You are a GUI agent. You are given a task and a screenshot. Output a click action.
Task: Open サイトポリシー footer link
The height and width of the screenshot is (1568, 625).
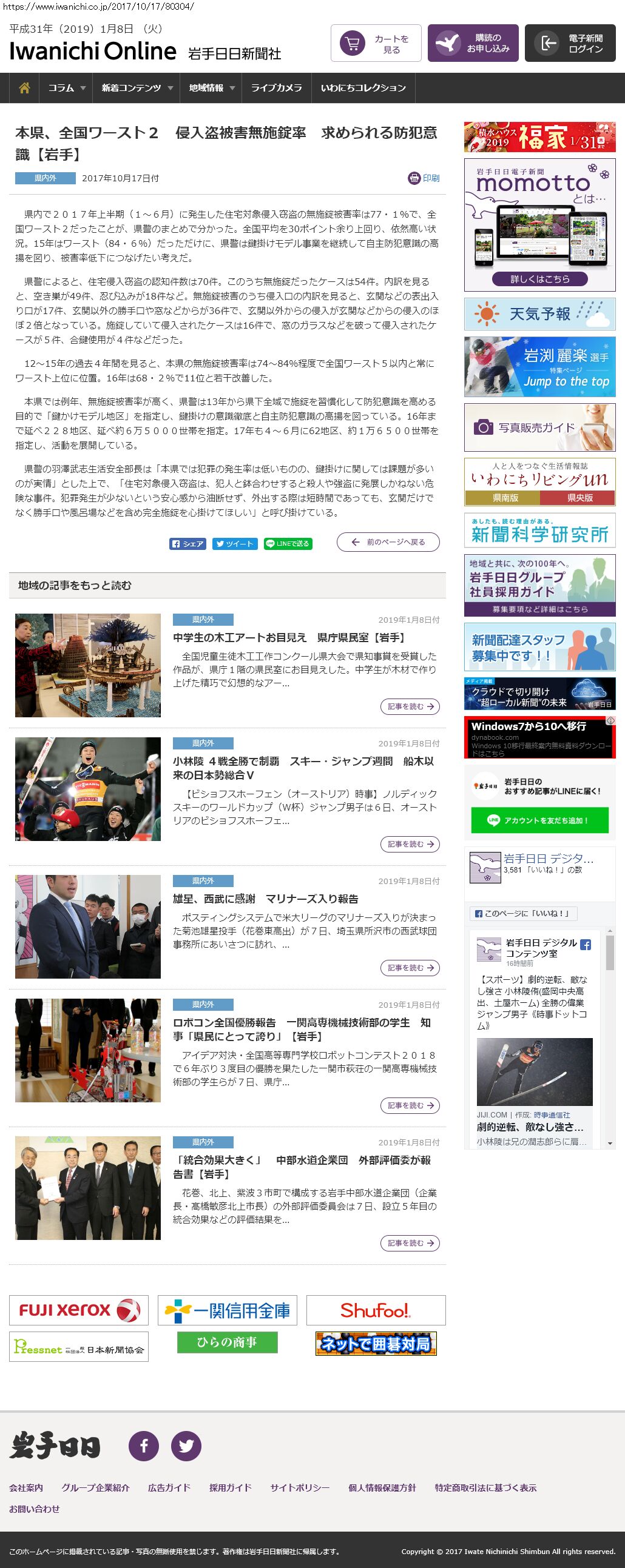(x=300, y=1487)
